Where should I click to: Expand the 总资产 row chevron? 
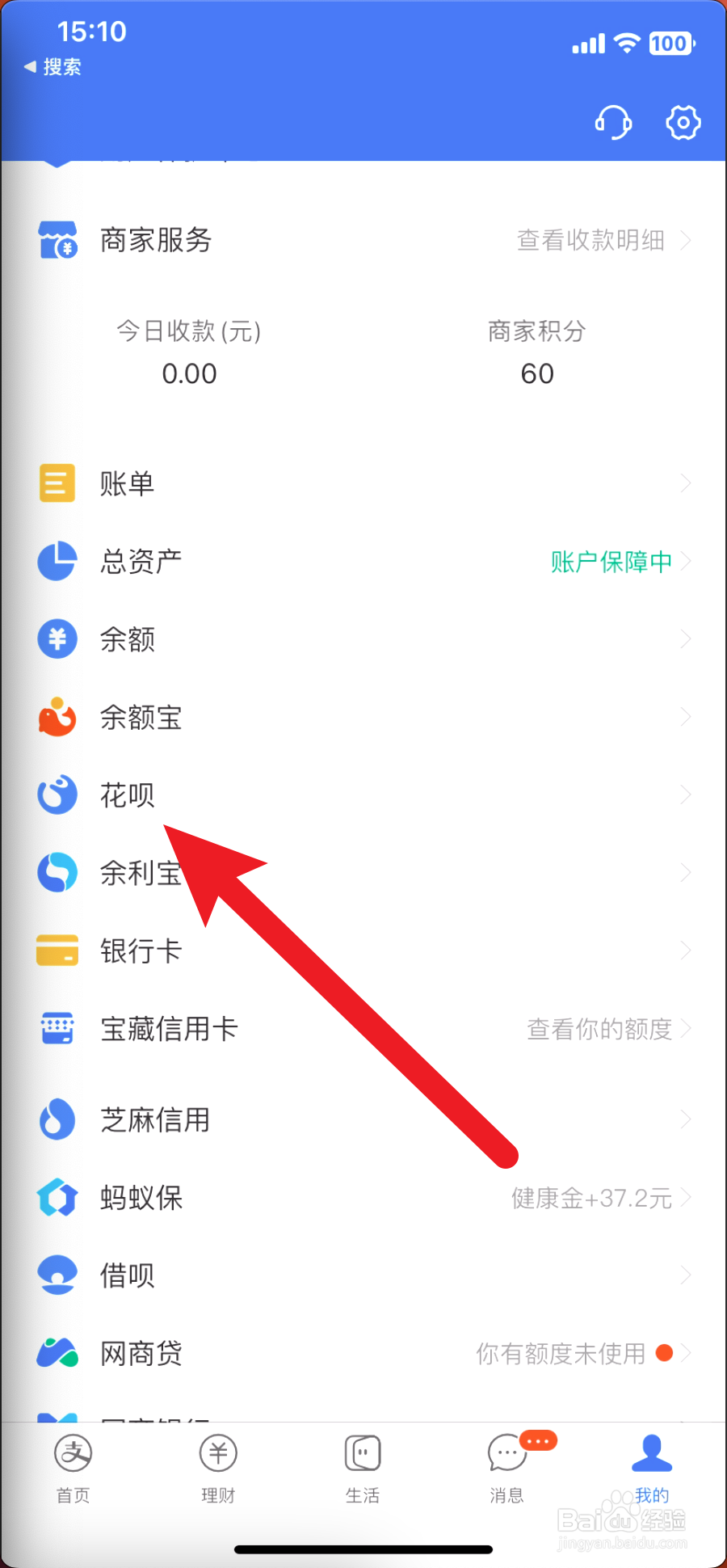tap(686, 561)
